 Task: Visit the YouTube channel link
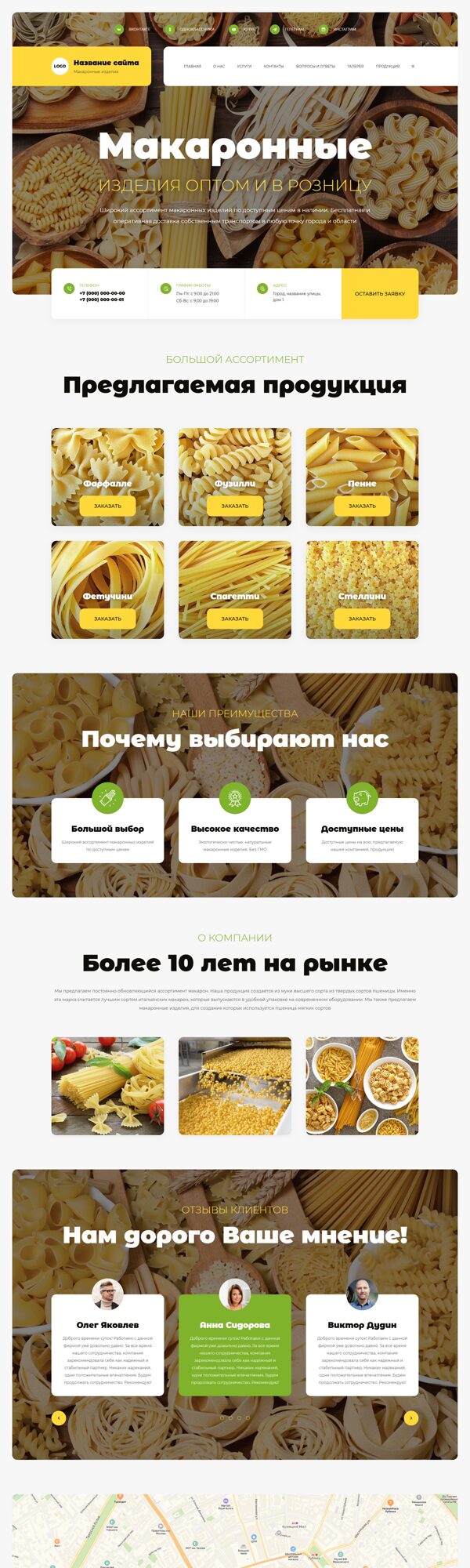244,29
